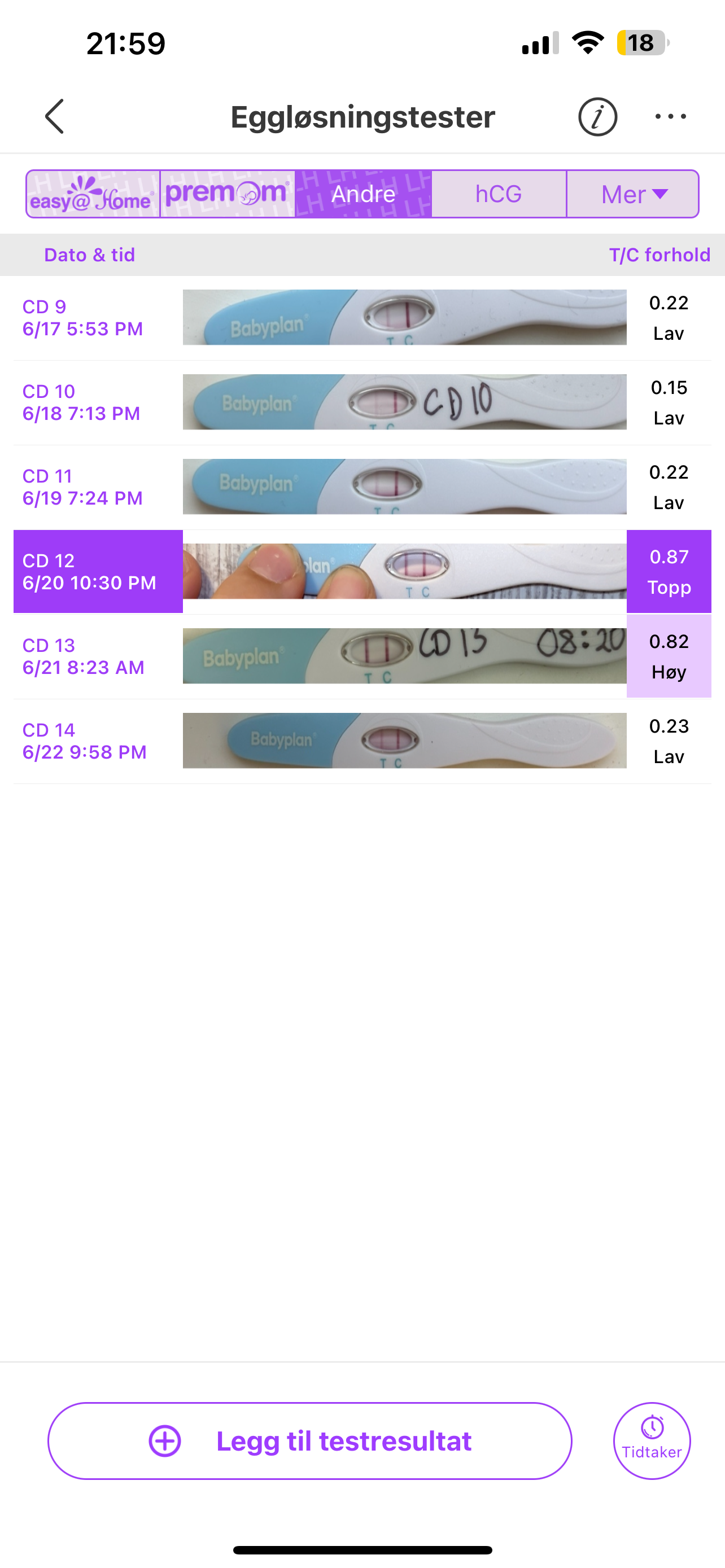Expand the Mer dropdown
The image size is (725, 1568).
click(633, 194)
